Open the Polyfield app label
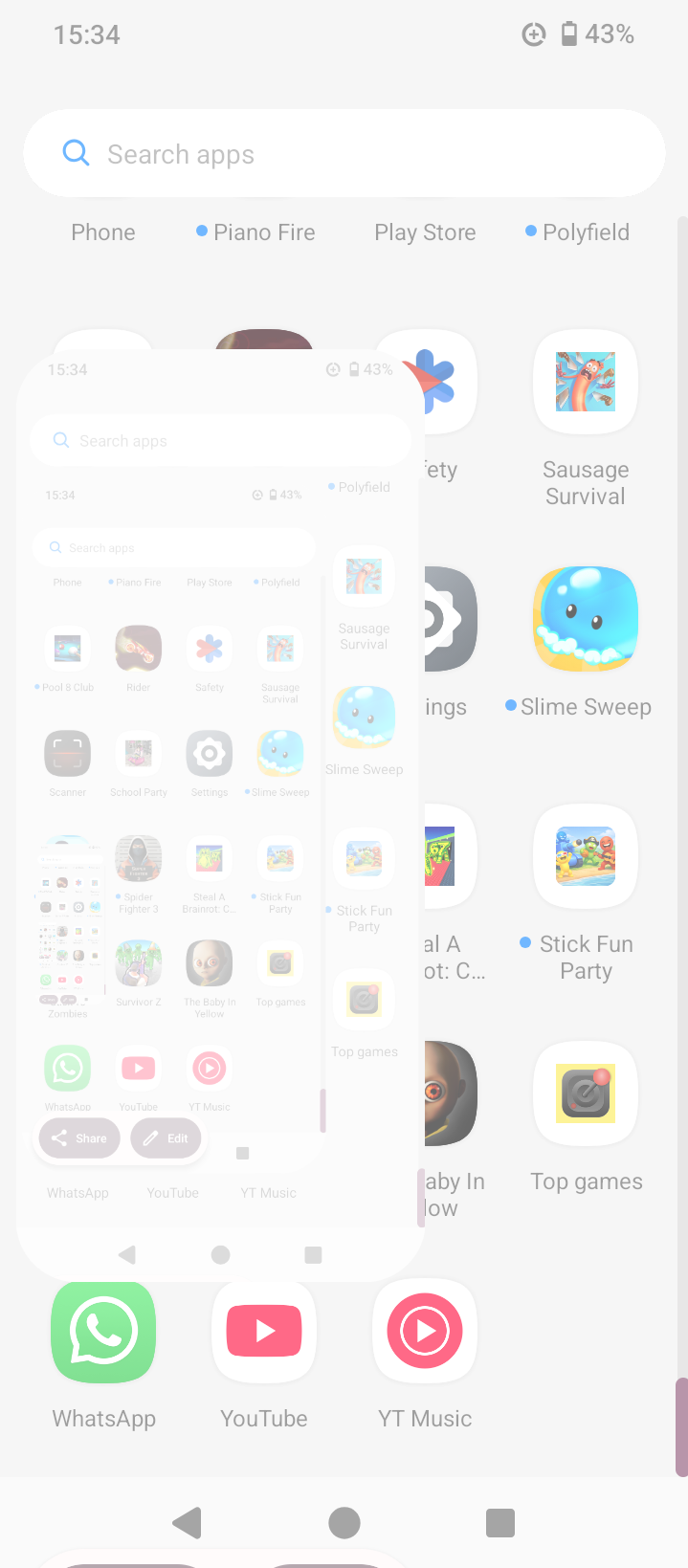688x1568 pixels. (585, 232)
